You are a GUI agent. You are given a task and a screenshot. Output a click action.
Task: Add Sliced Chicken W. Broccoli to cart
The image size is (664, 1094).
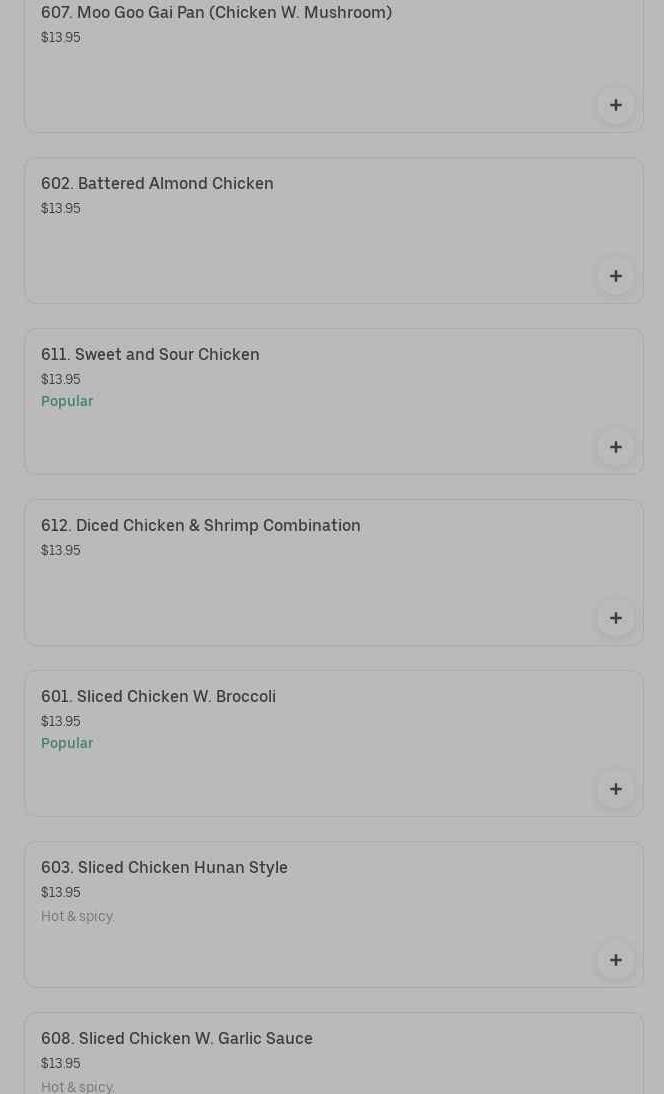point(616,789)
